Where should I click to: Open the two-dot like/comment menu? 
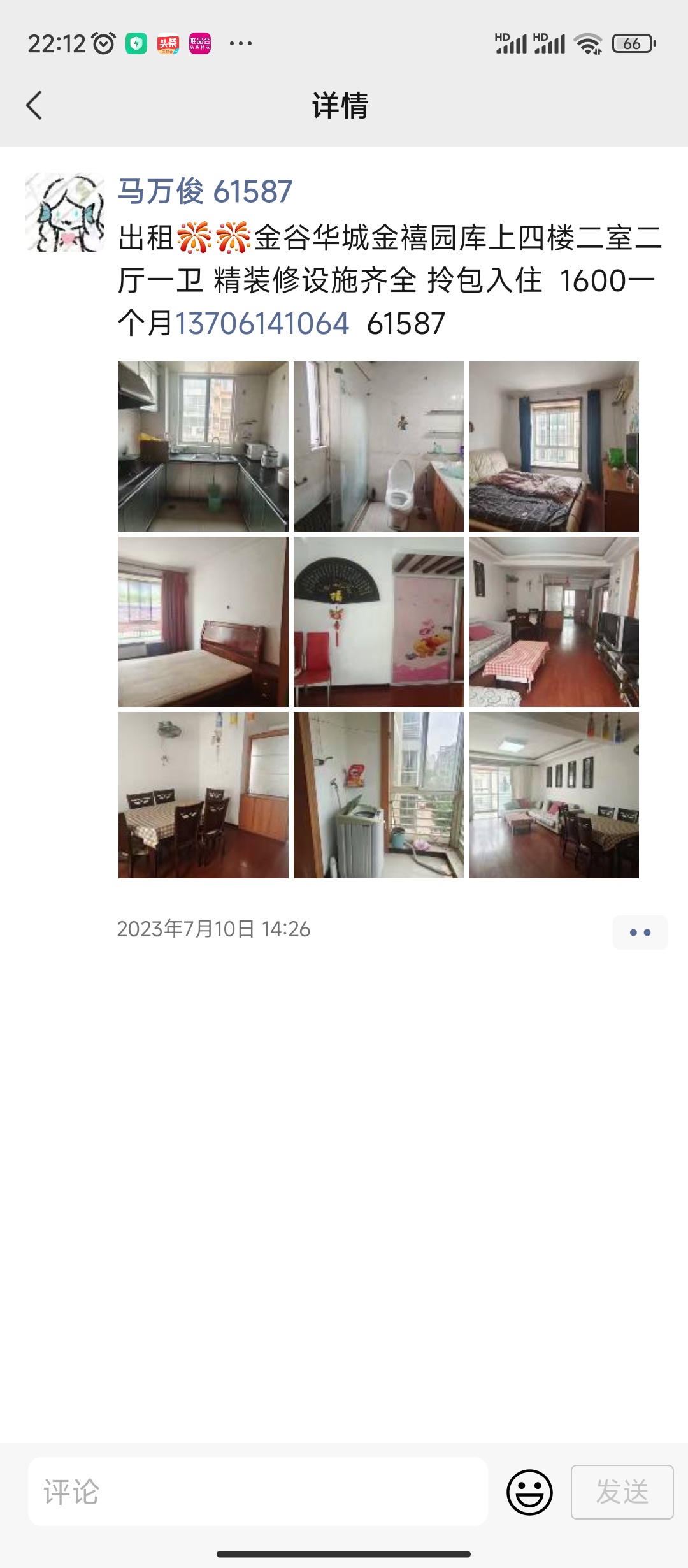coord(640,933)
